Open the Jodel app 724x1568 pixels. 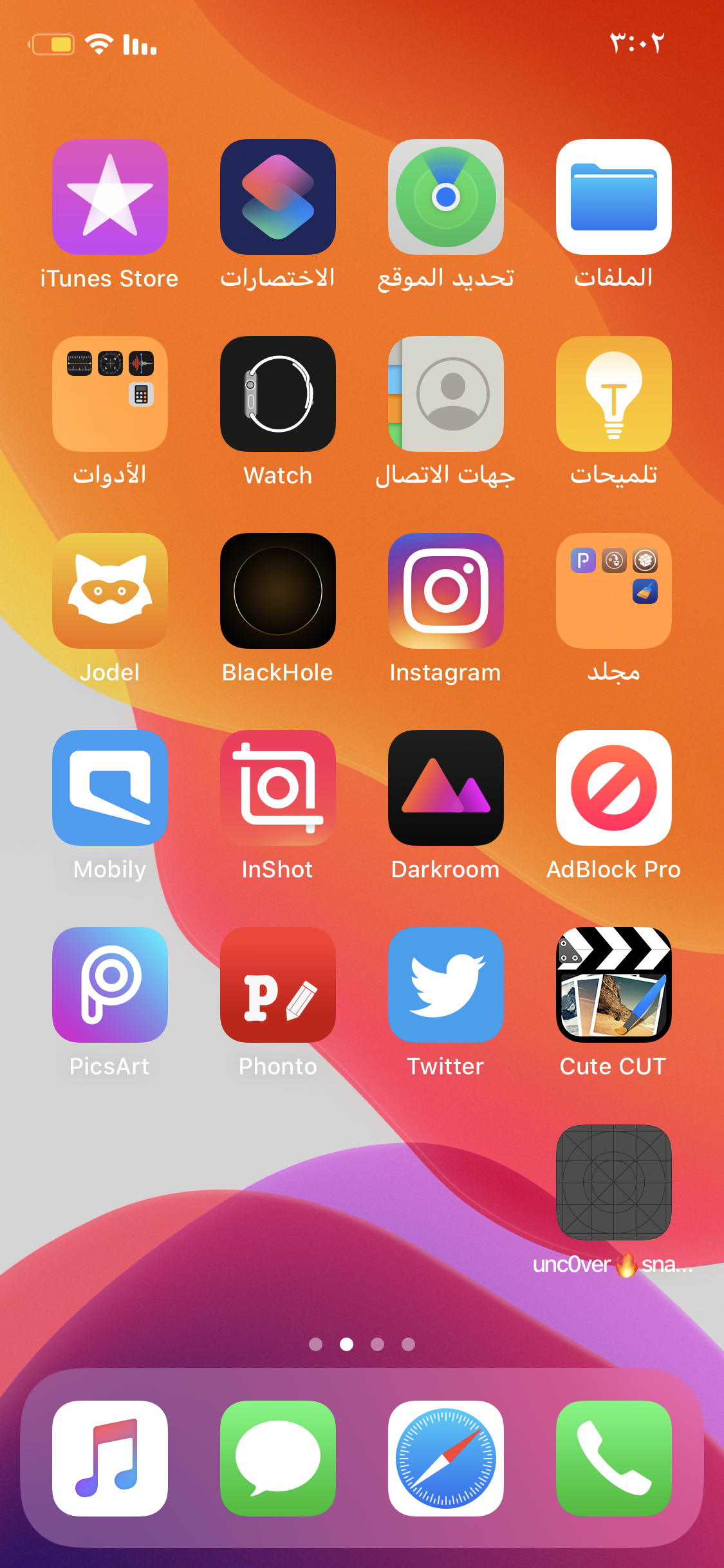pos(110,591)
